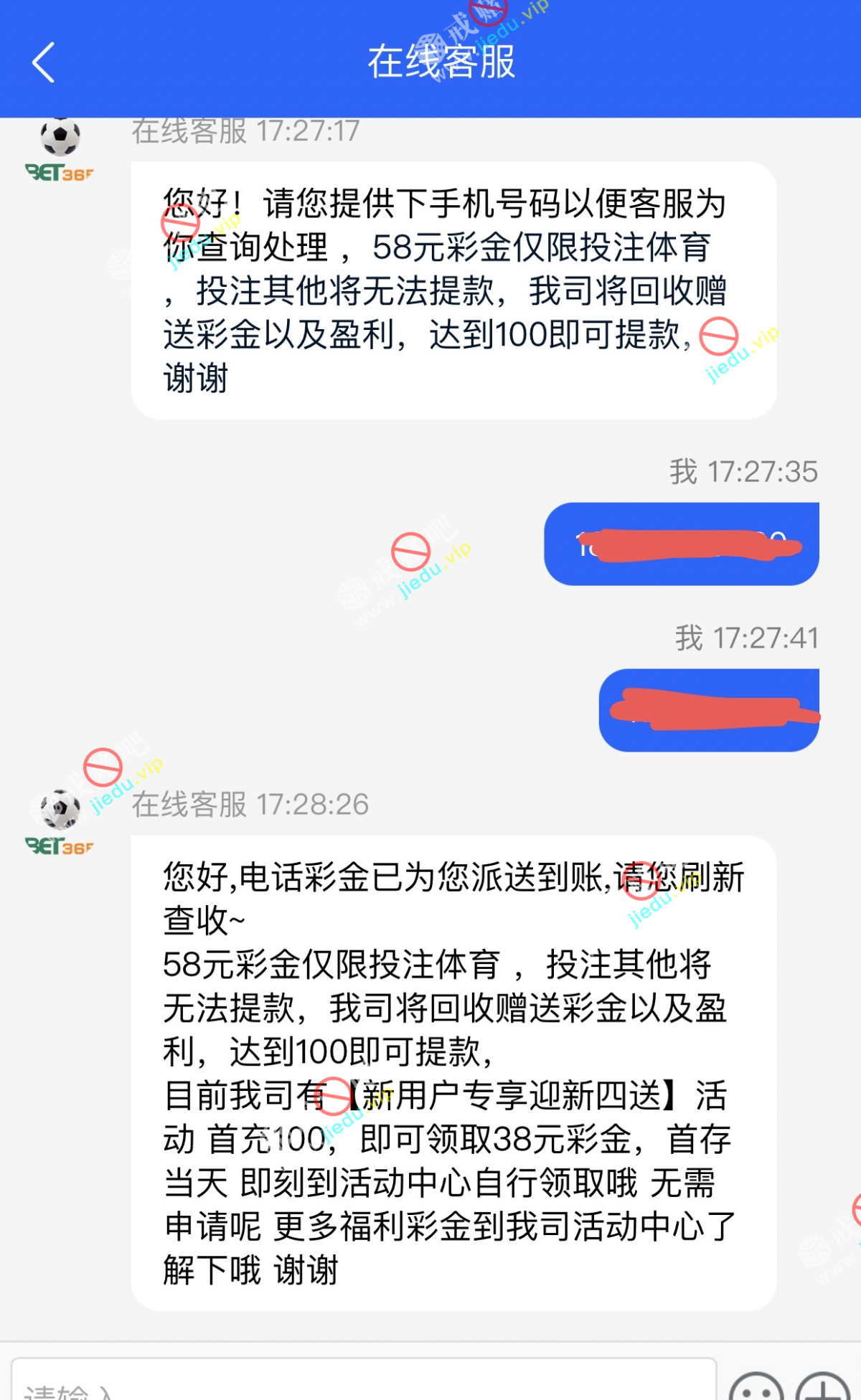Screen dimensions: 861x1400
Task: Go back from 在线客服 chat
Action: (x=44, y=62)
